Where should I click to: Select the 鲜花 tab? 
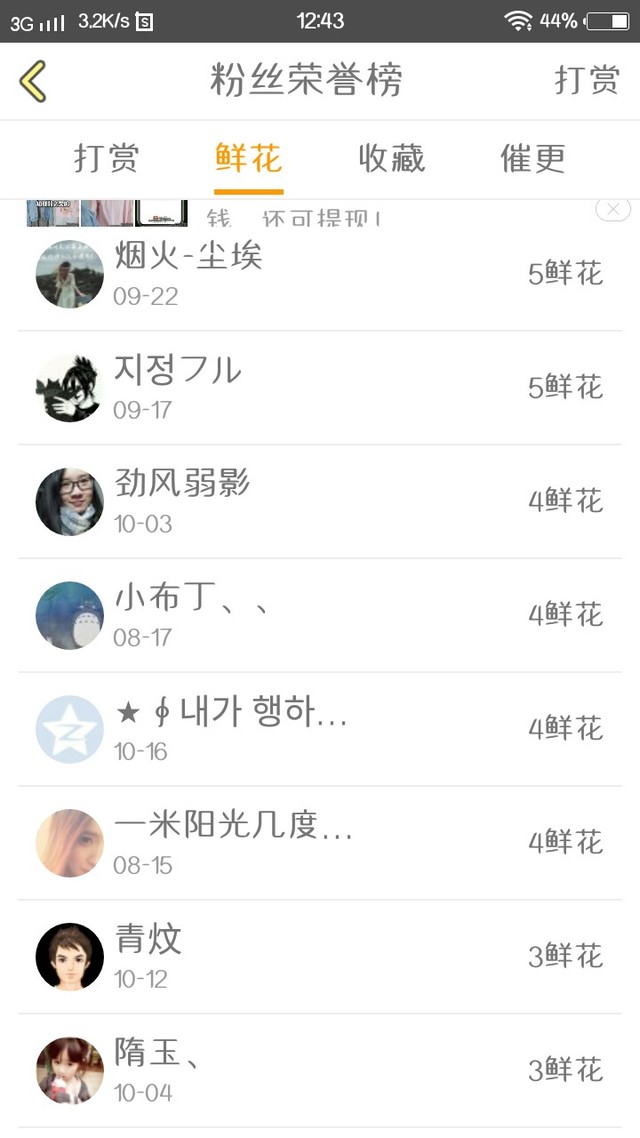248,158
